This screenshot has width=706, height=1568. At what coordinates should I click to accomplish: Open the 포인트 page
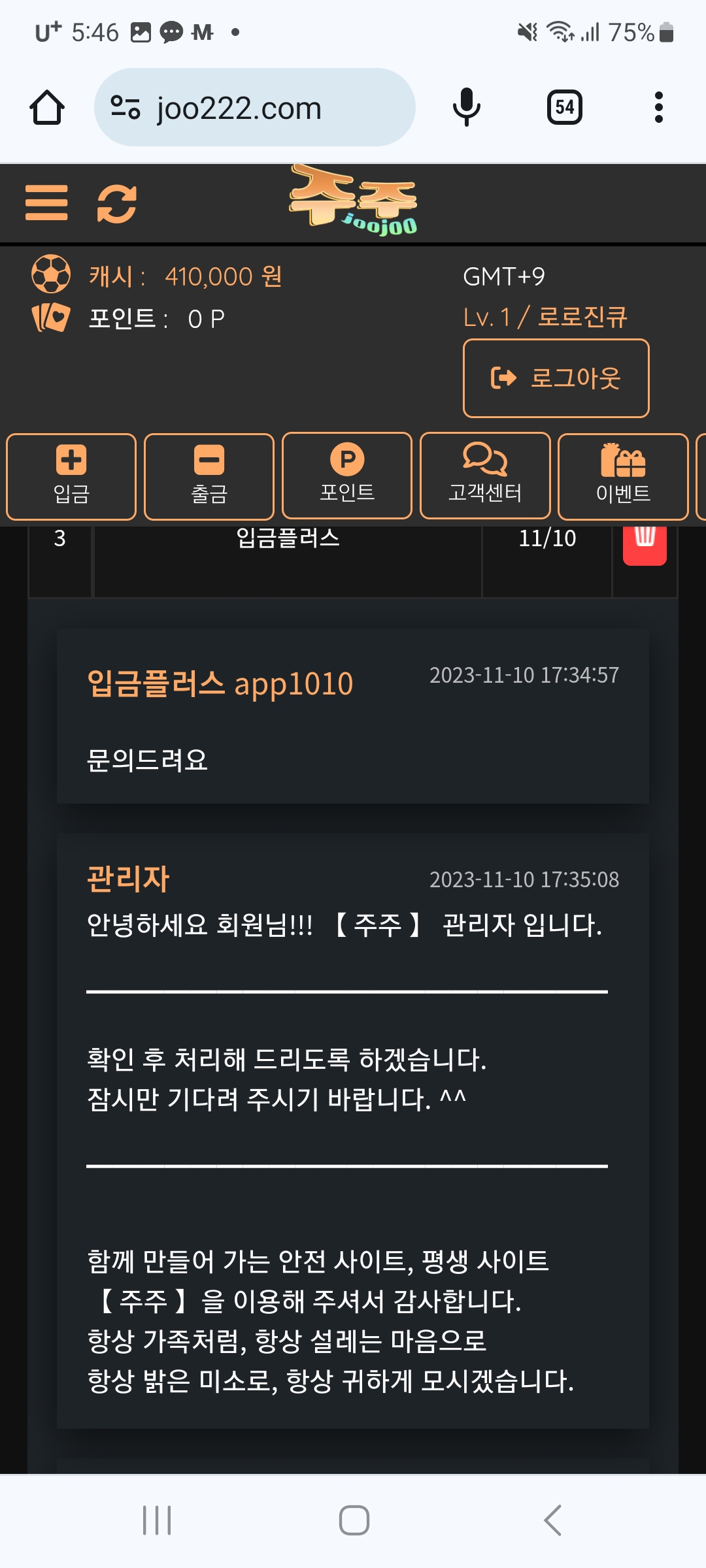click(x=347, y=475)
